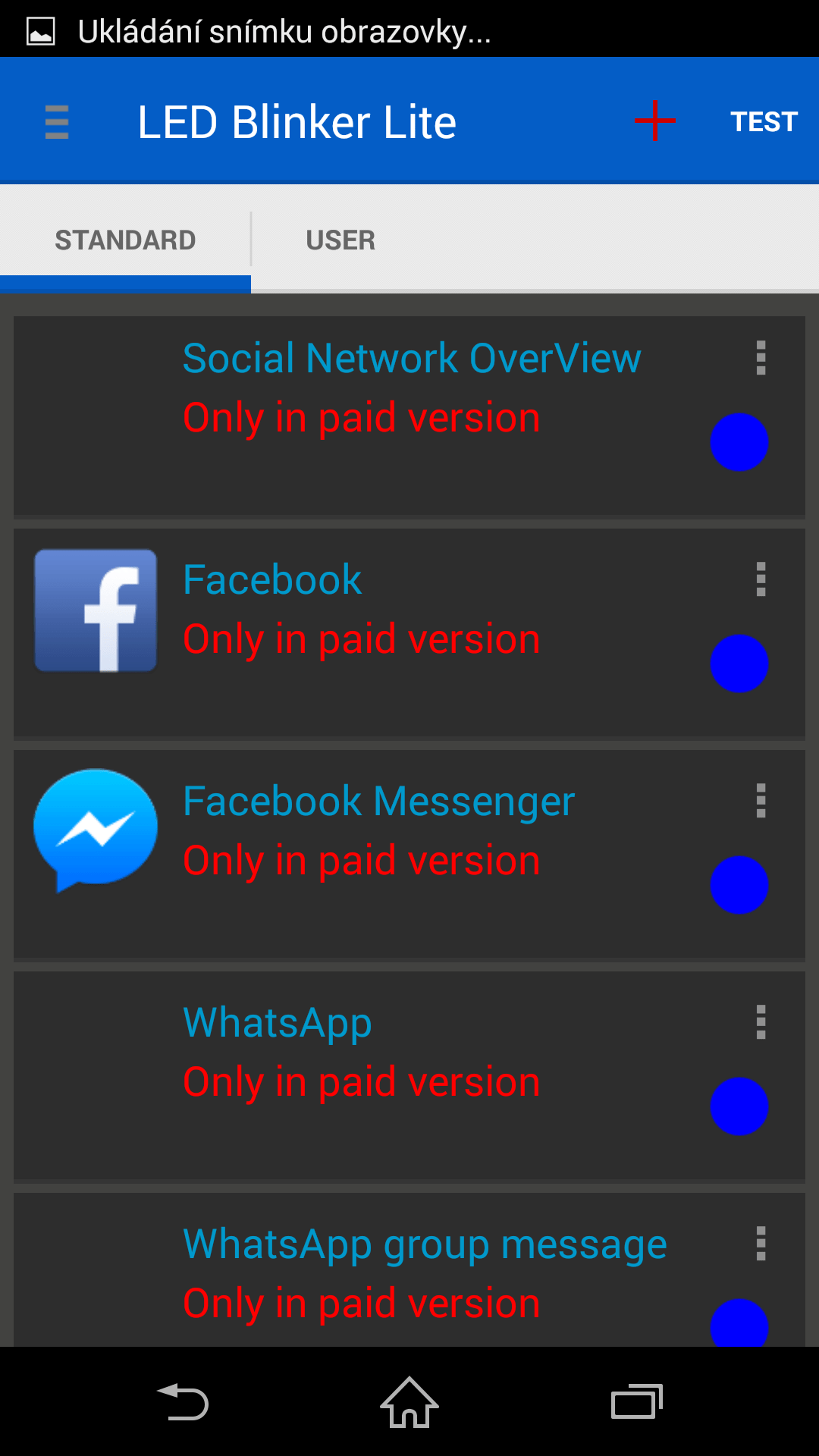
Task: Select the STANDARD tab
Action: pyautogui.click(x=125, y=240)
